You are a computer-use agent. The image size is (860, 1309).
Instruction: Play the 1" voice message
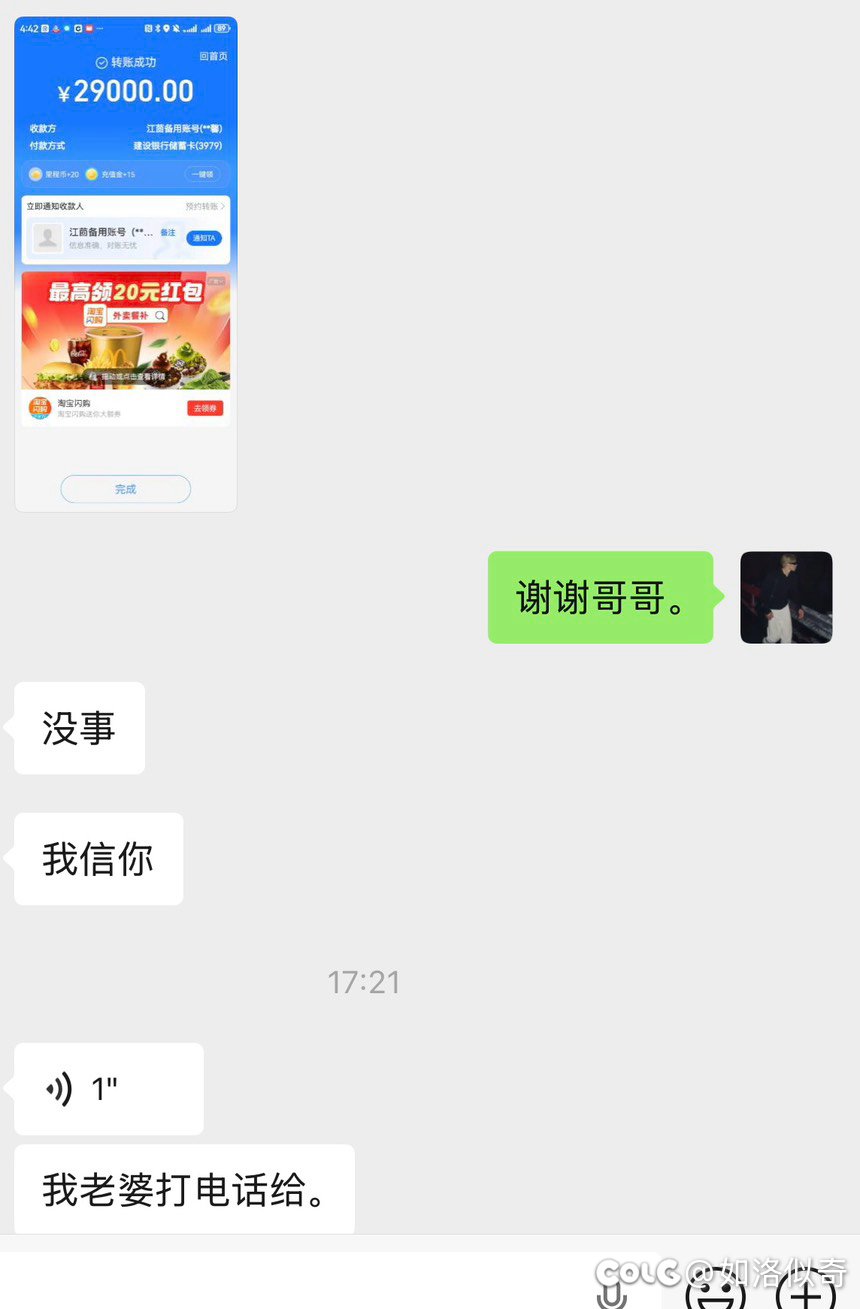coord(108,1089)
